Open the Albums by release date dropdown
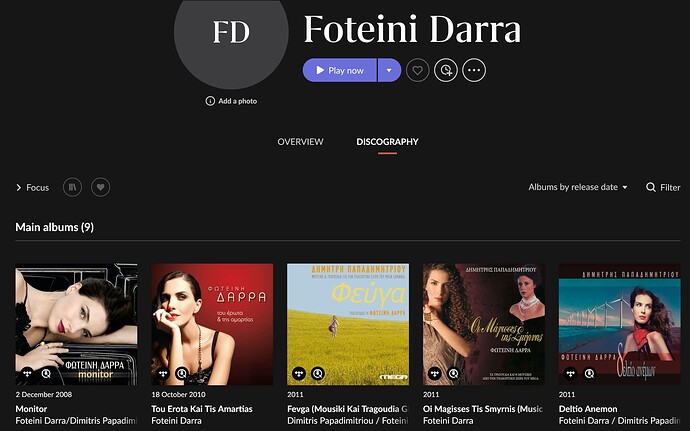 point(578,187)
